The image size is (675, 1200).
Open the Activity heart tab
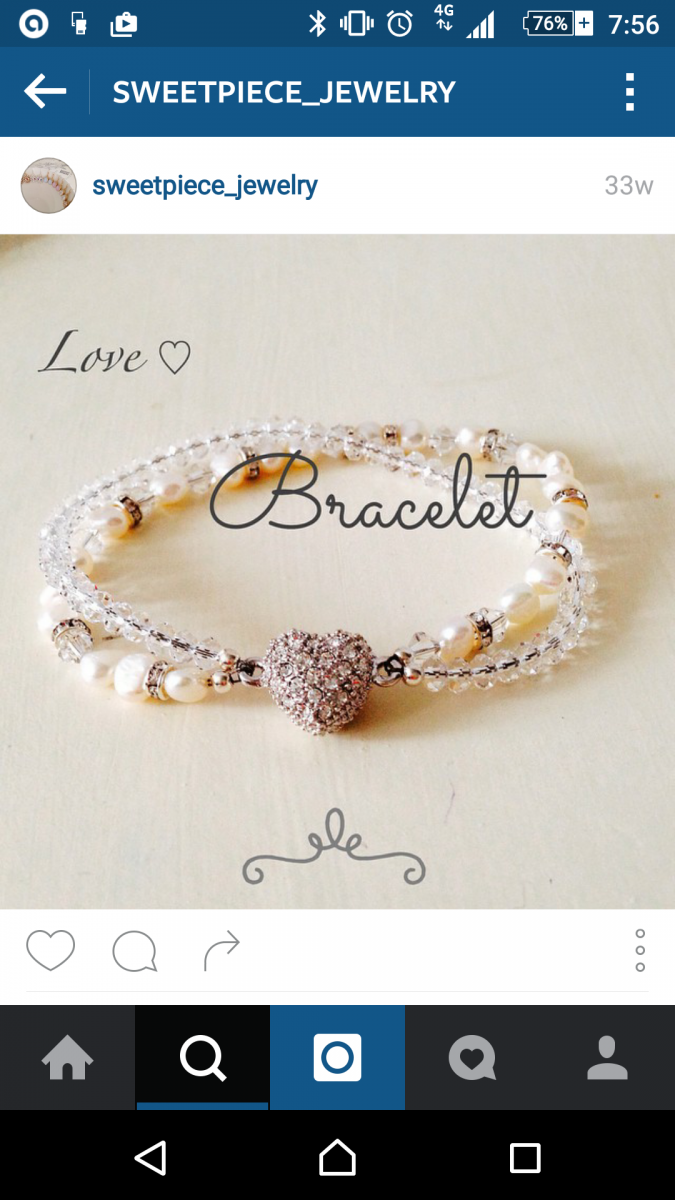coord(472,1058)
